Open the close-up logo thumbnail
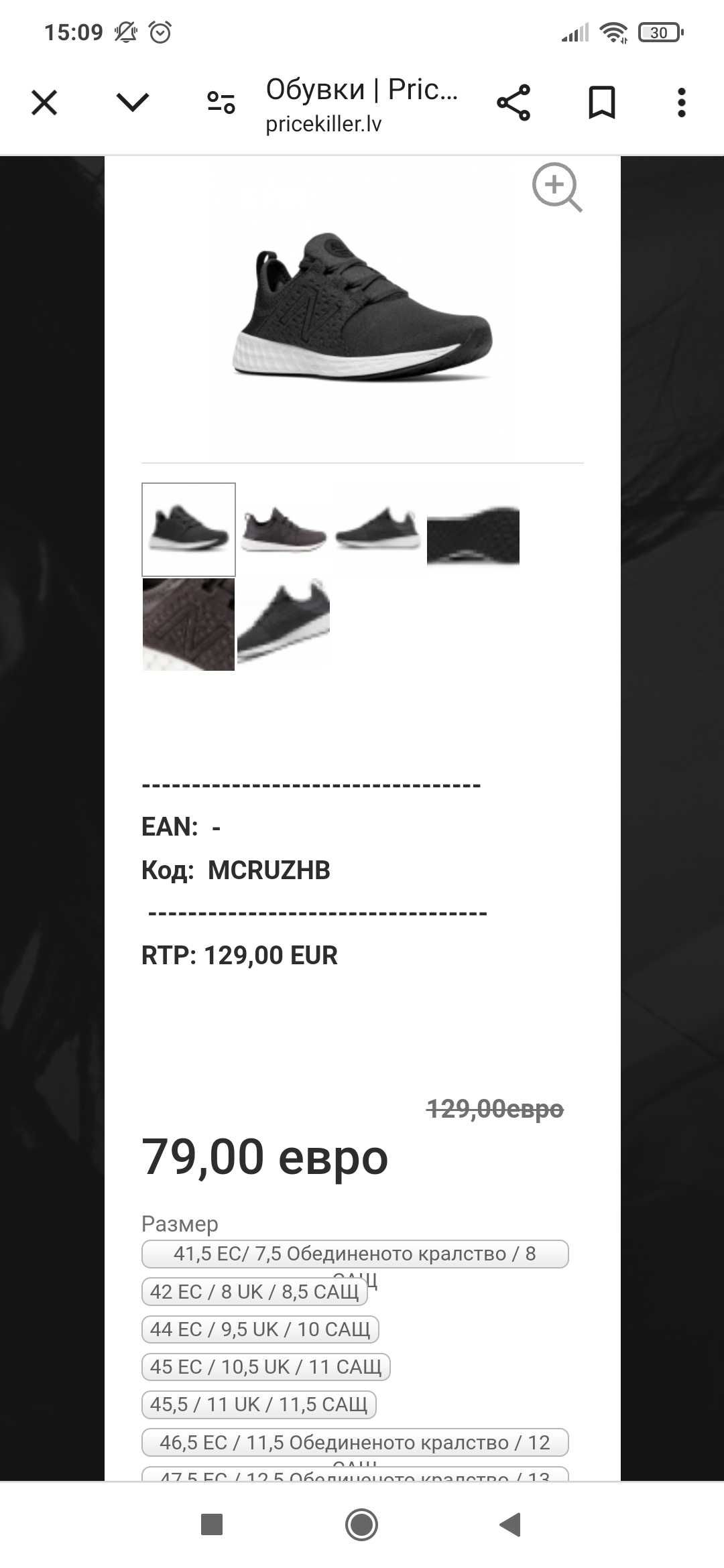 click(188, 625)
